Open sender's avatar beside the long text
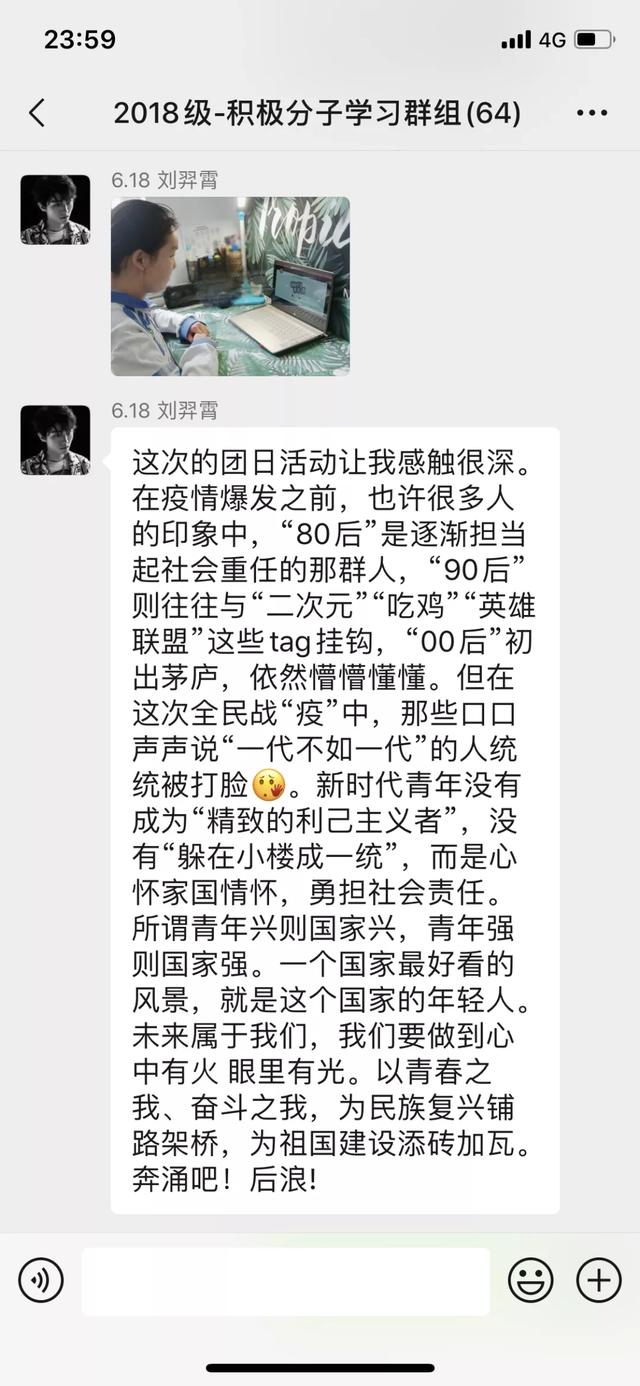Viewport: 640px width, 1386px height. pyautogui.click(x=55, y=440)
